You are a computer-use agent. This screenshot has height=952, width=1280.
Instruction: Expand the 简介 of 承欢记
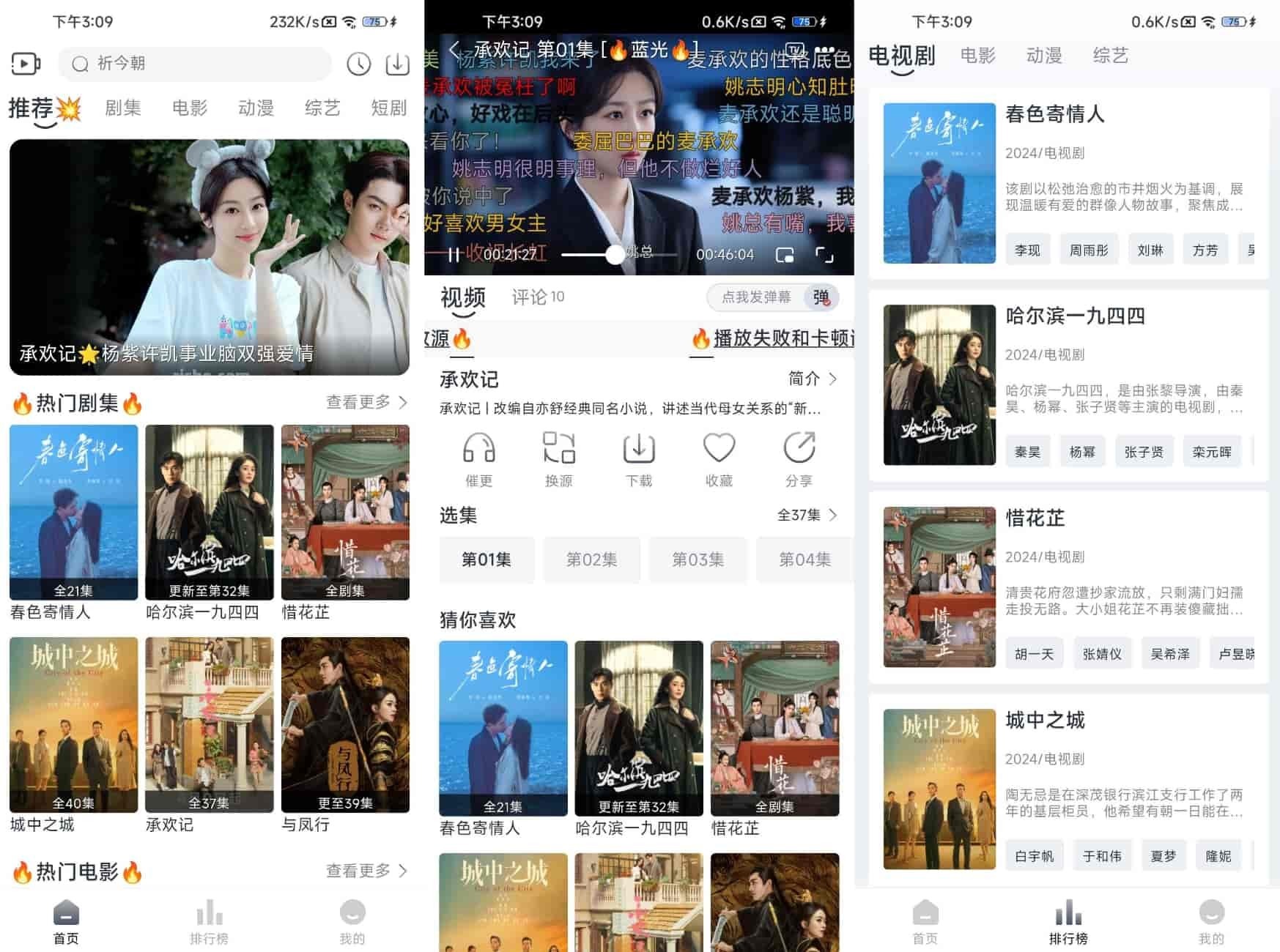[812, 379]
